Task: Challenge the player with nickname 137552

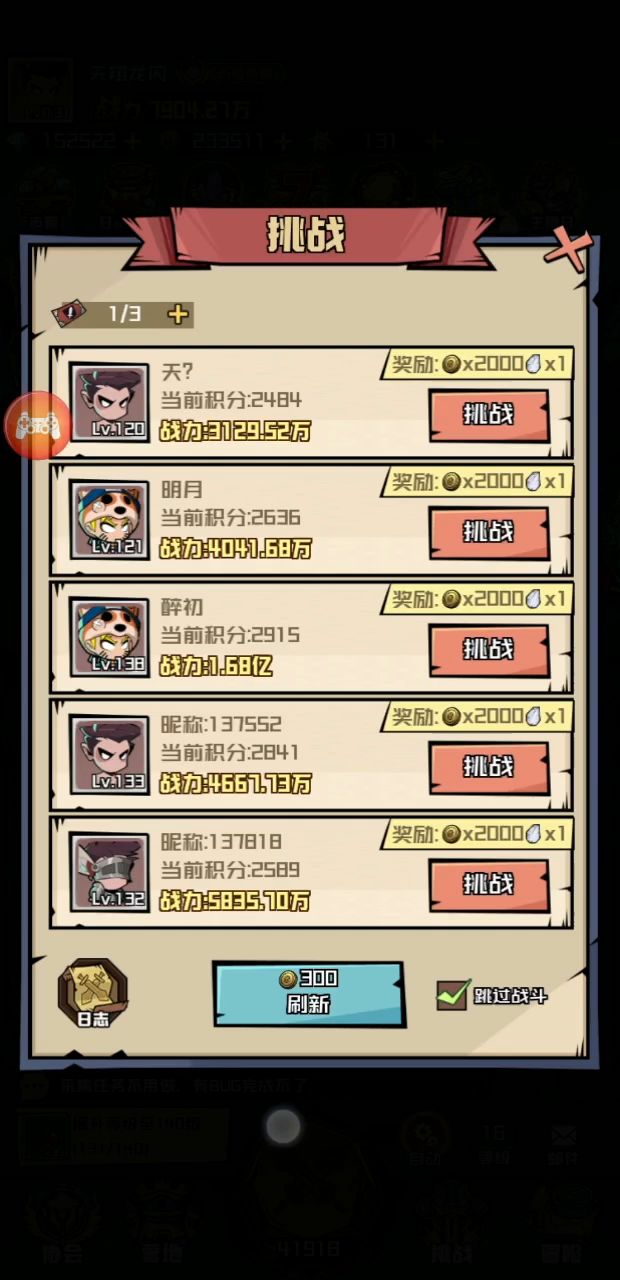Action: 489,767
